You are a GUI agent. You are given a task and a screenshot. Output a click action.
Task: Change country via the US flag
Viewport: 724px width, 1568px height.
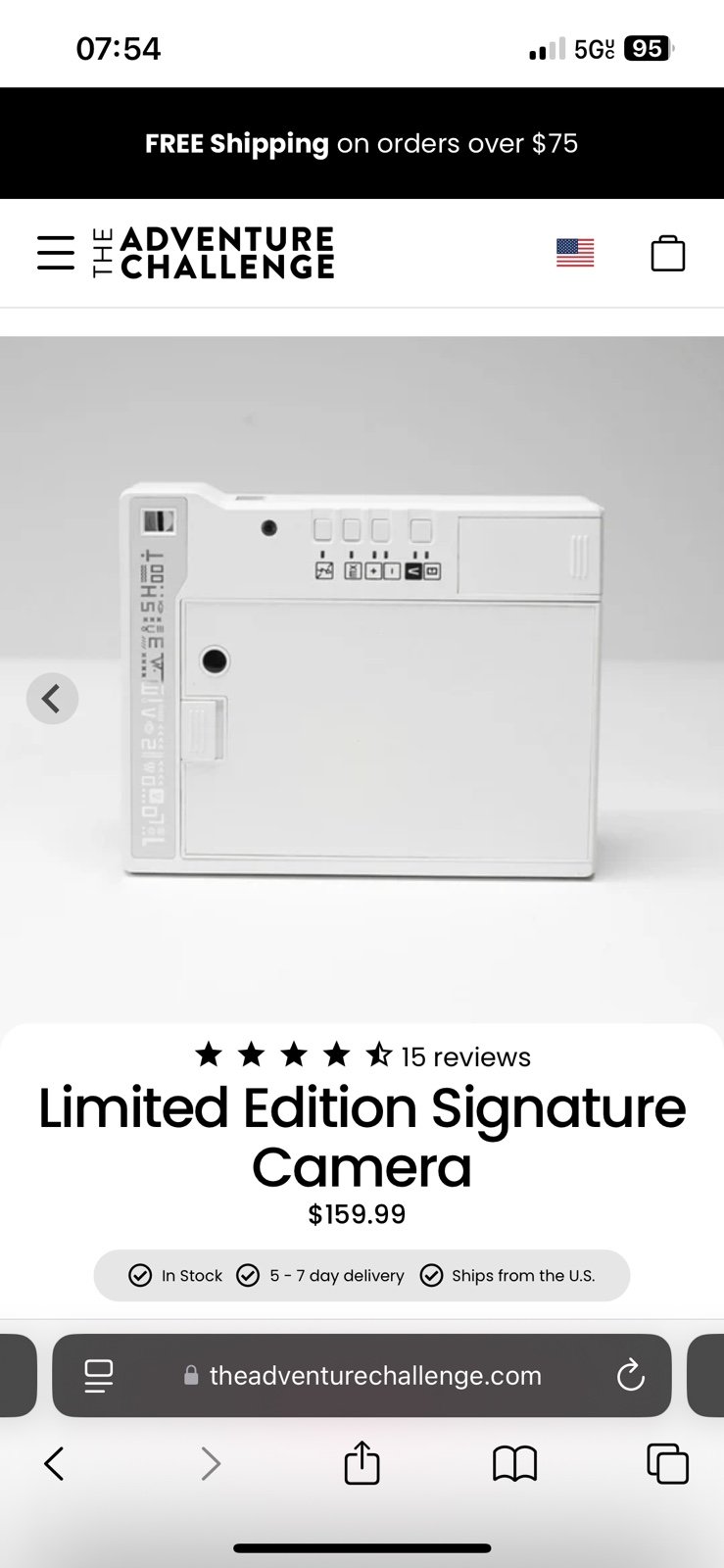tap(575, 253)
